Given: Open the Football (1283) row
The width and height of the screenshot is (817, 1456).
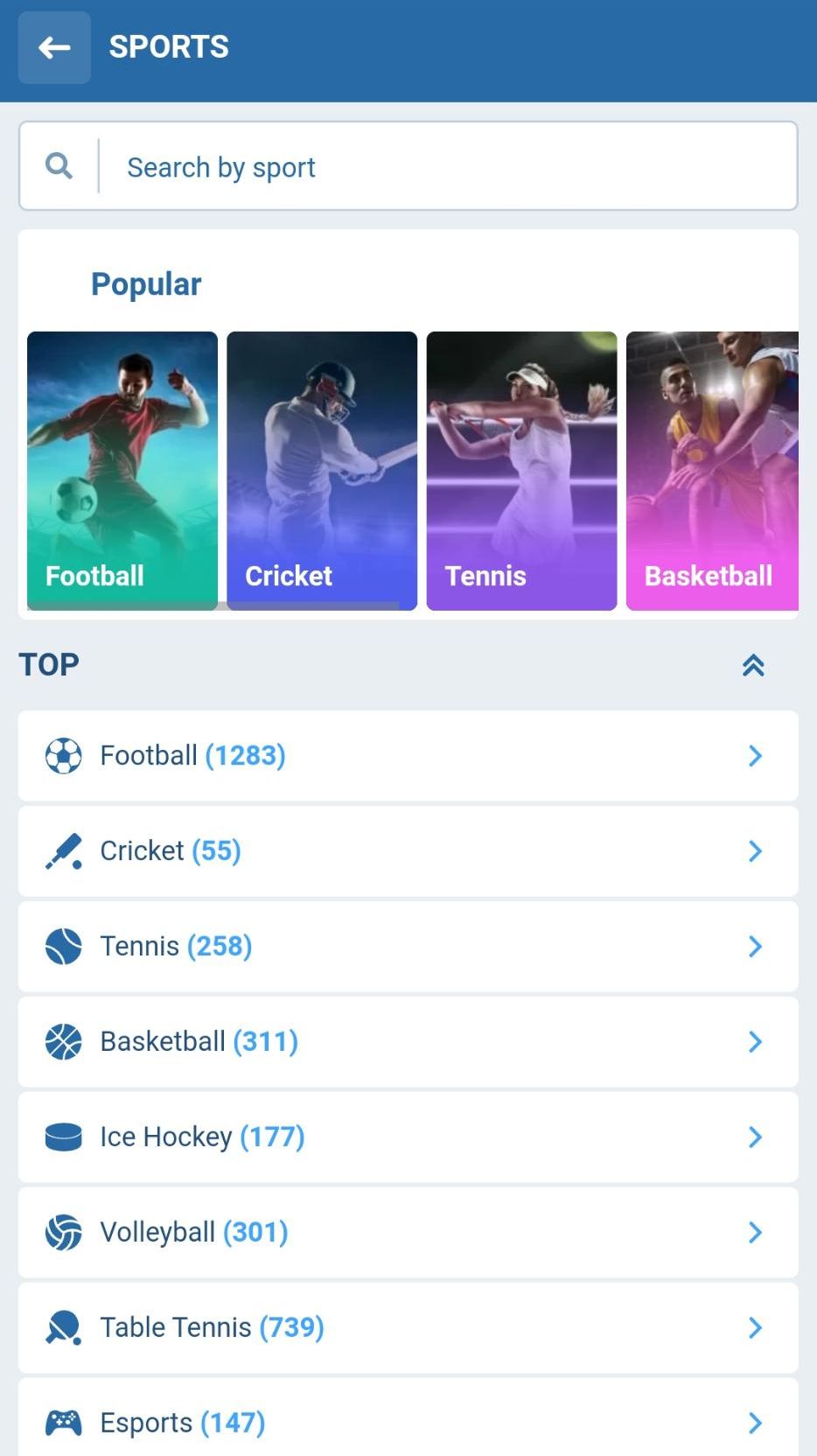Looking at the screenshot, I should 408,756.
